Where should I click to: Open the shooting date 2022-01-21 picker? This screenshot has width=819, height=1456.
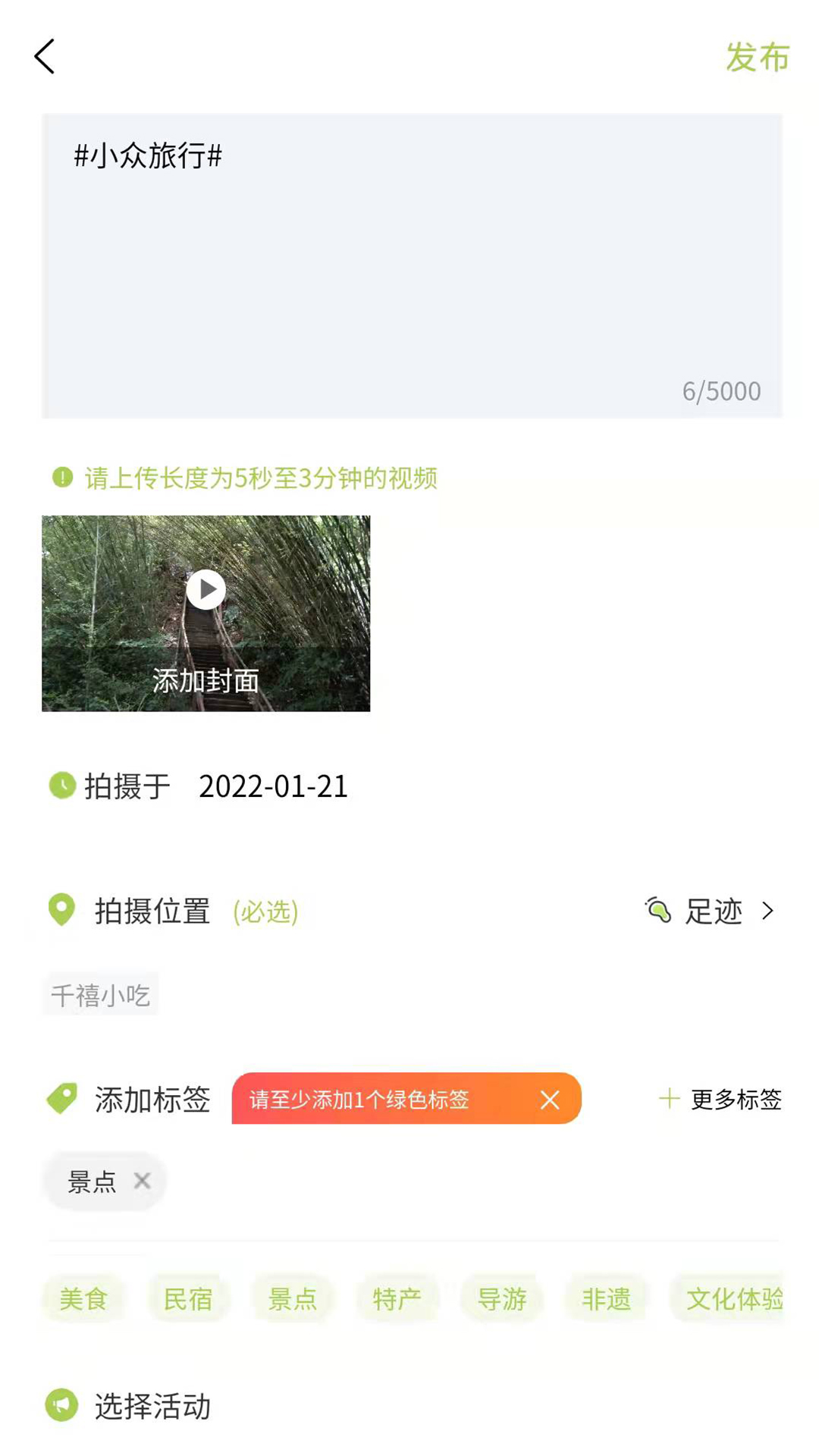274,787
